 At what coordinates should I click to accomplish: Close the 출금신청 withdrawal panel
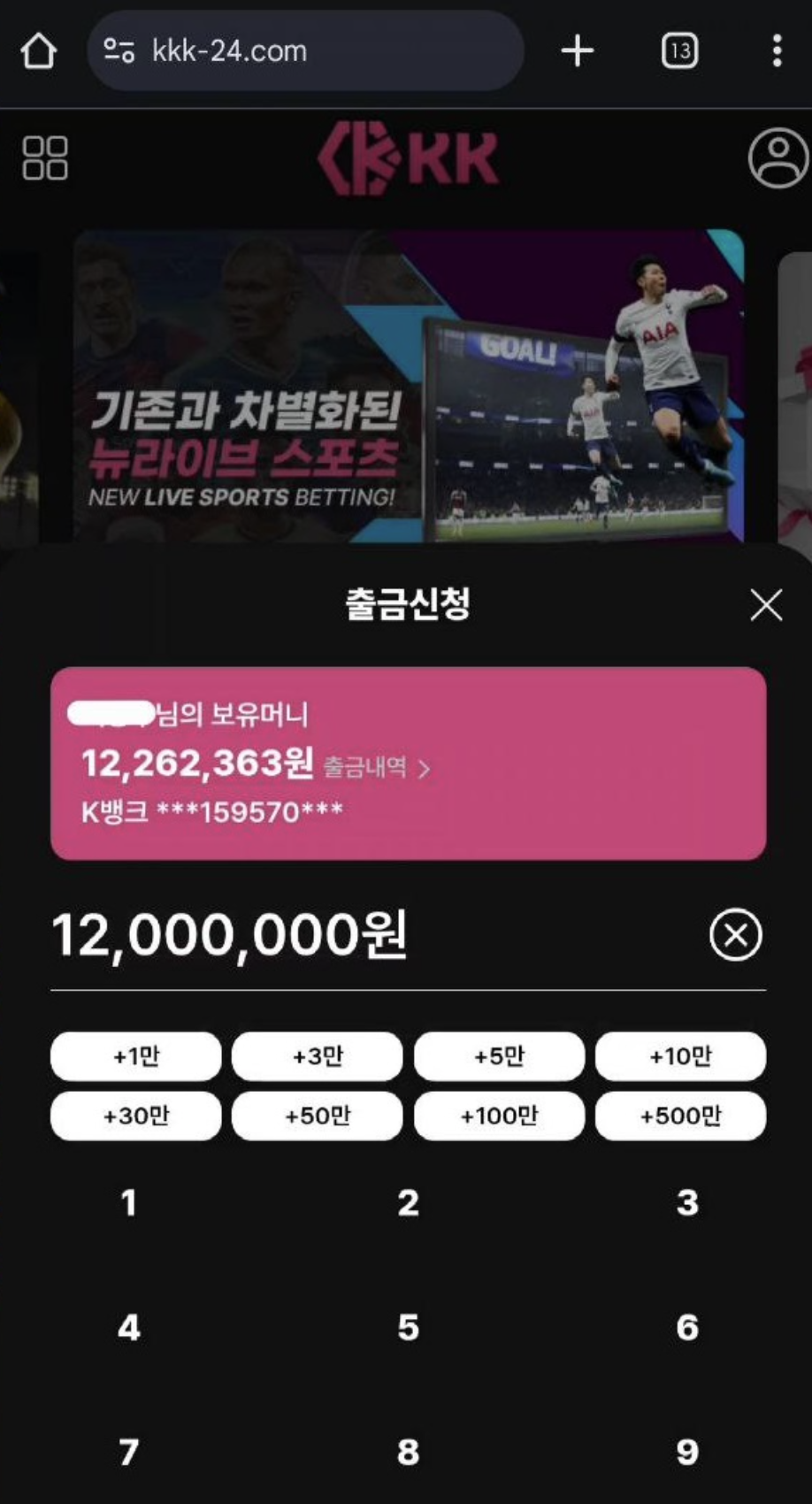point(765,606)
